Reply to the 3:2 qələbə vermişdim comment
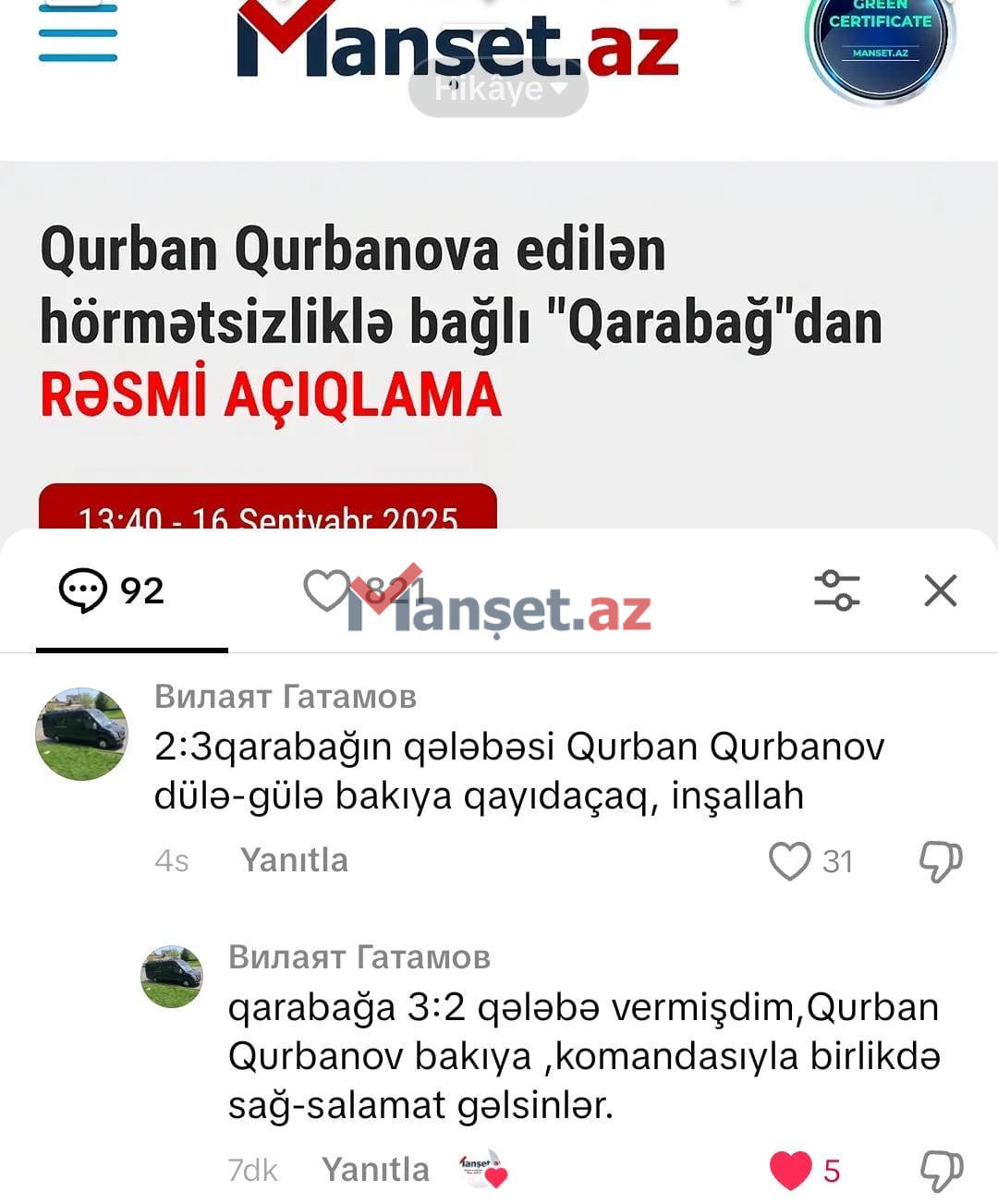The width and height of the screenshot is (998, 1204). 375,1170
